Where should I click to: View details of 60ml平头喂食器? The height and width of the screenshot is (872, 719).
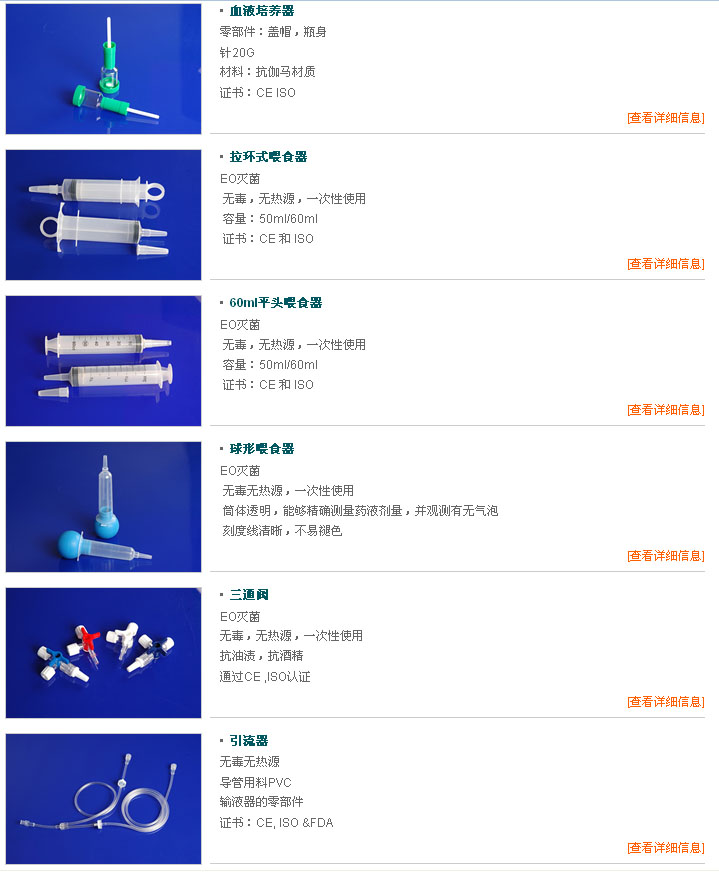point(665,410)
